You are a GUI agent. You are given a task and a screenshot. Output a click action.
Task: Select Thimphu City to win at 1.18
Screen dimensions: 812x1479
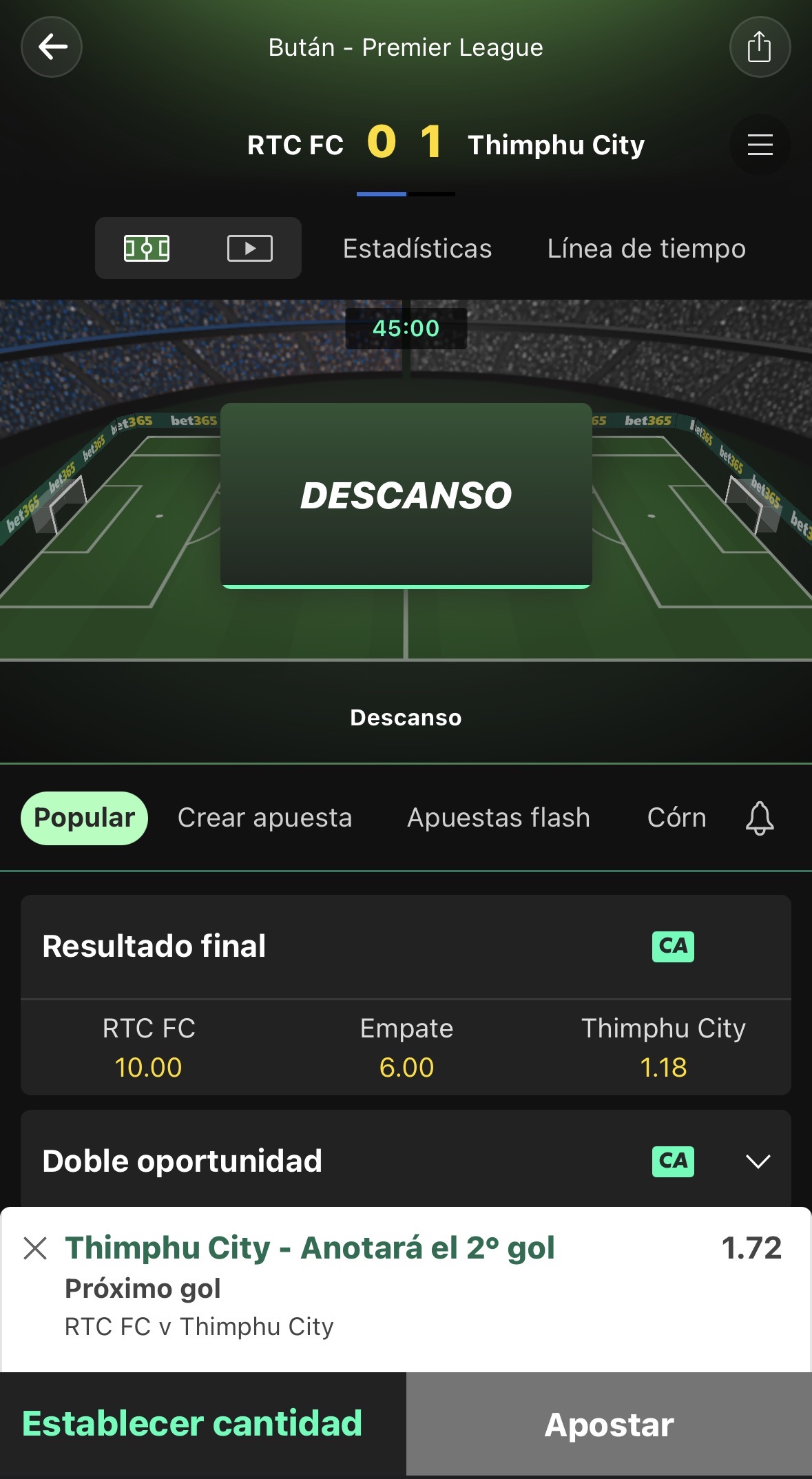[663, 1047]
